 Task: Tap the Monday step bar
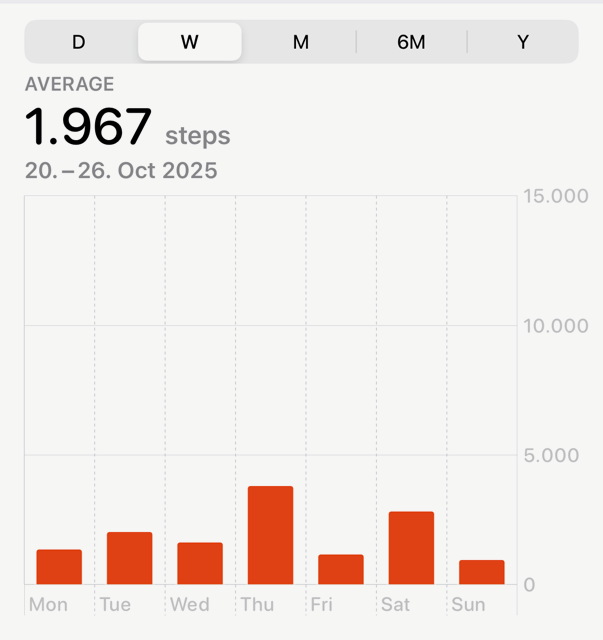(x=59, y=567)
